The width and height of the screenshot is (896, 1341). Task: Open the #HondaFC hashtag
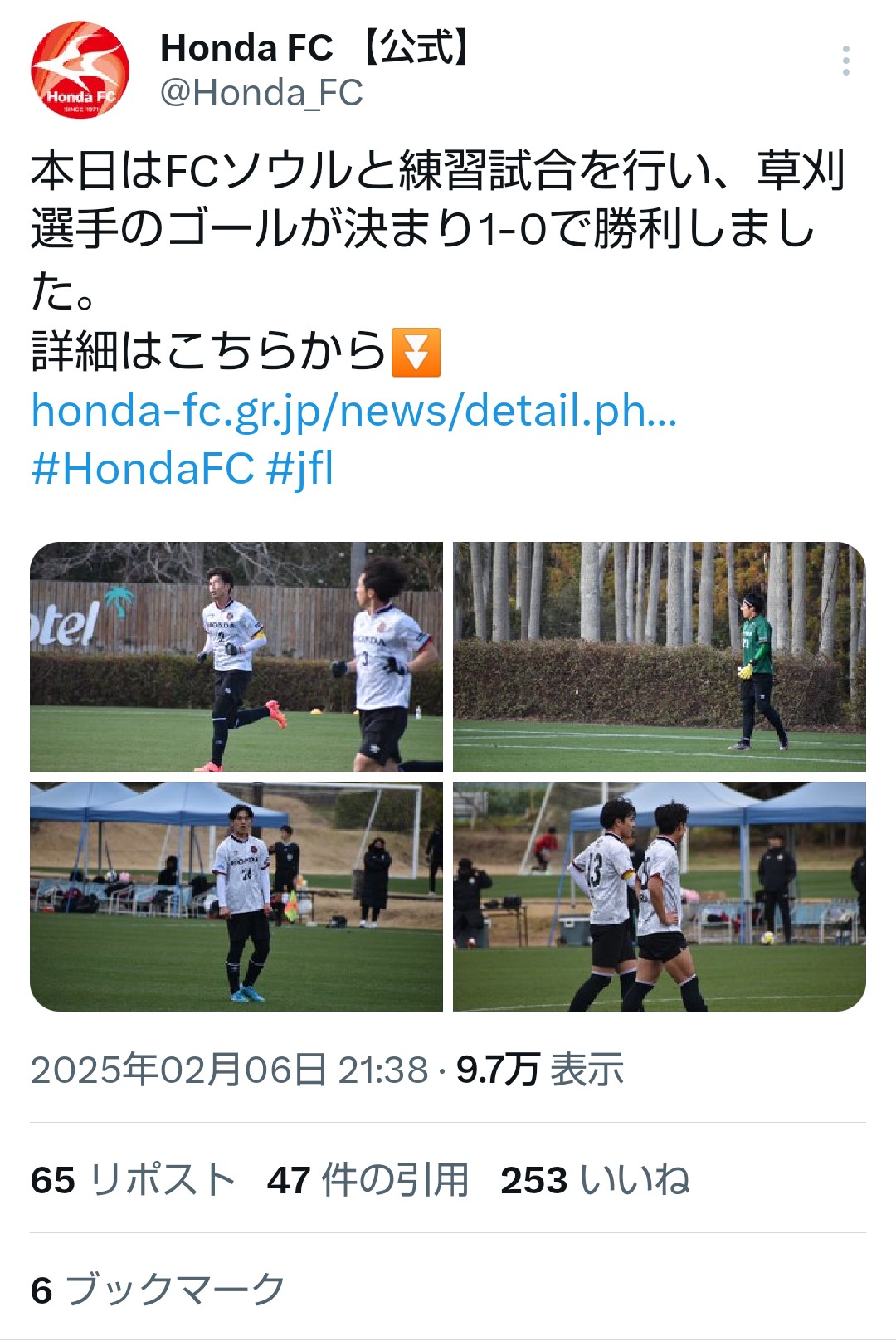click(143, 468)
